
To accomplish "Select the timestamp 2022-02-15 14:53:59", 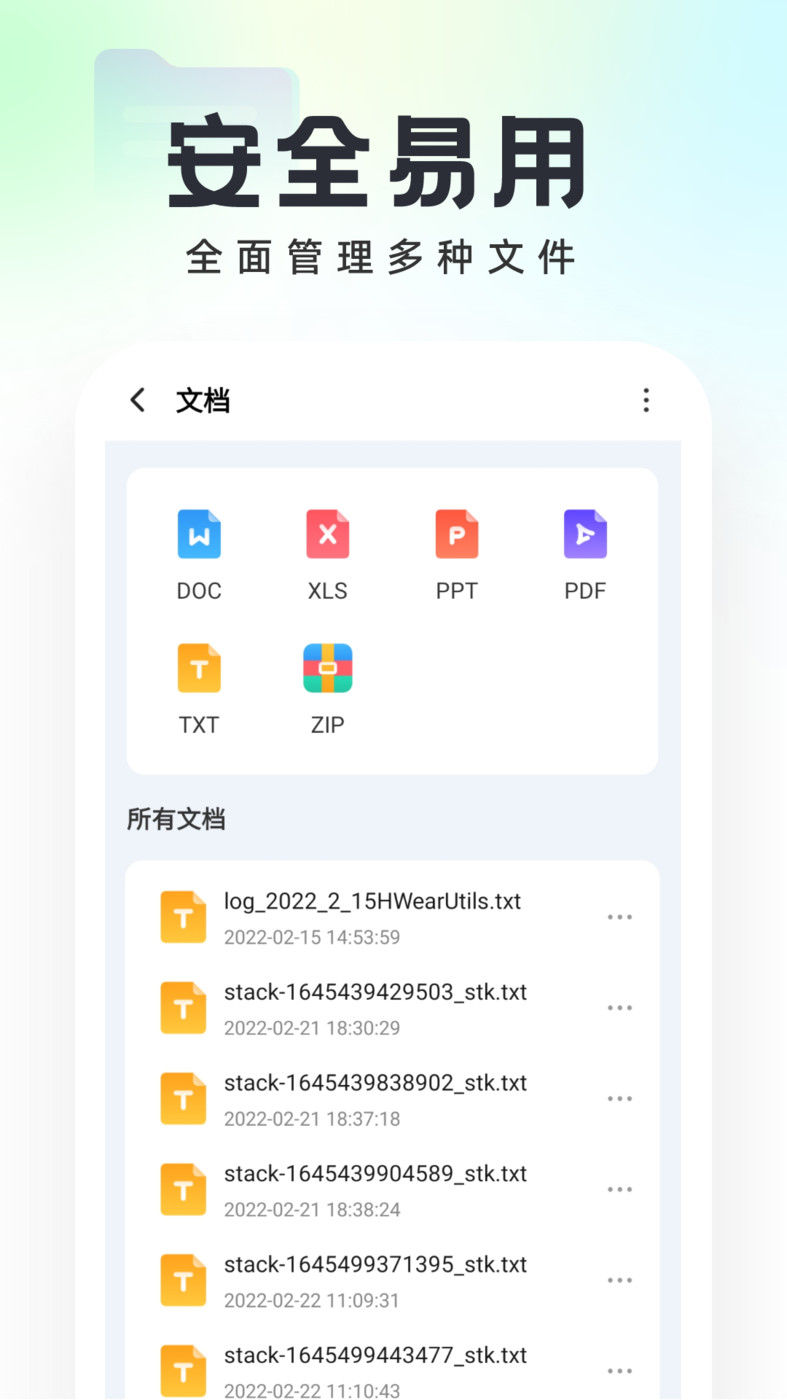I will tap(310, 938).
